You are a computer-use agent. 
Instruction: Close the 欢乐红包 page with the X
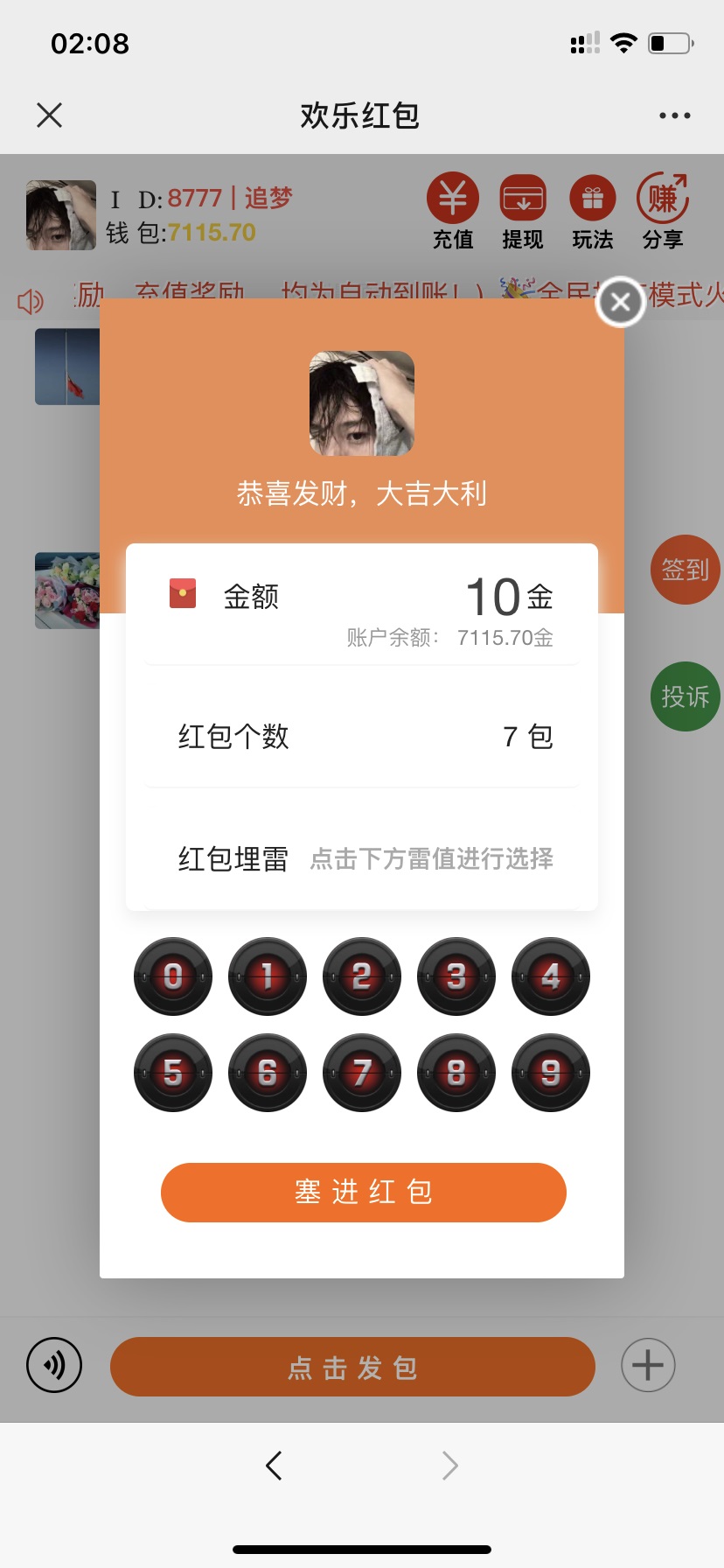click(50, 115)
